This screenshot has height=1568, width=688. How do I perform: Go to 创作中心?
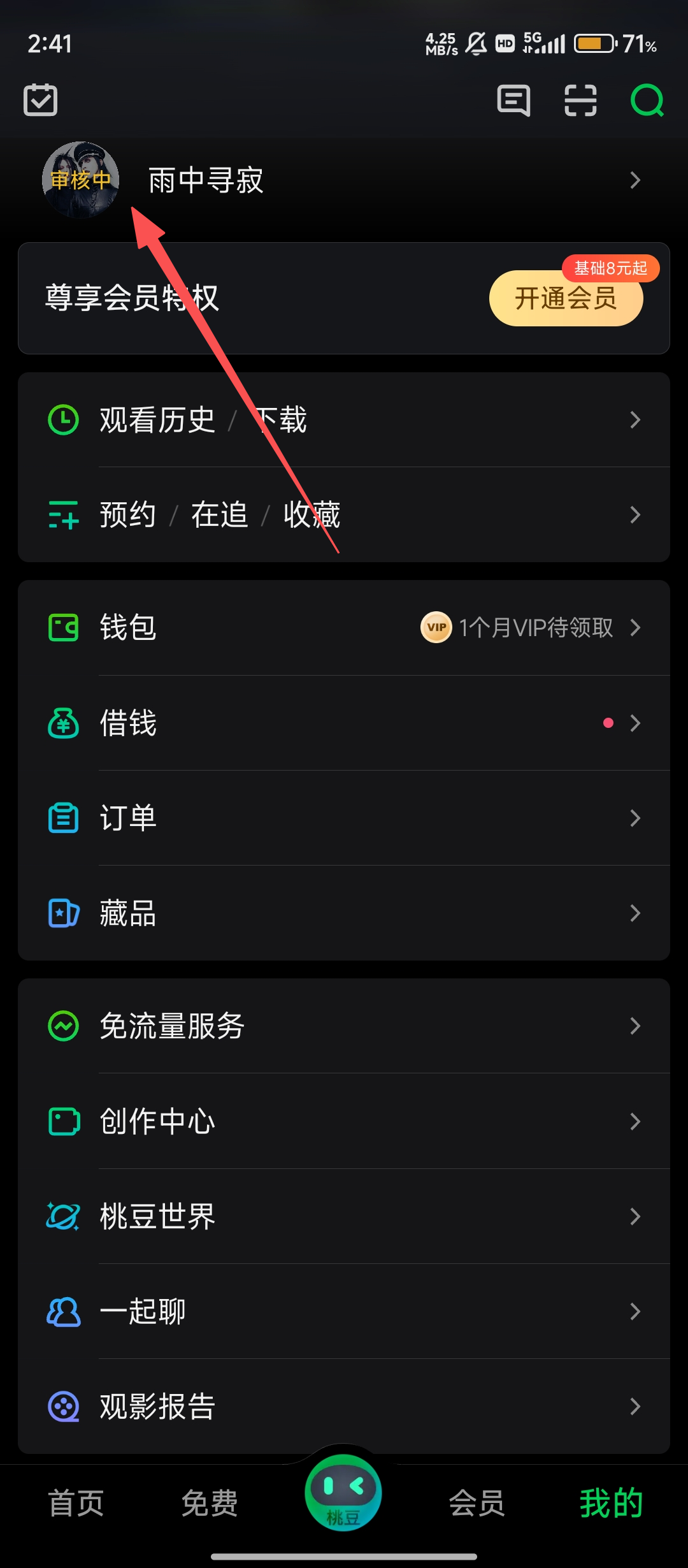tap(344, 1121)
